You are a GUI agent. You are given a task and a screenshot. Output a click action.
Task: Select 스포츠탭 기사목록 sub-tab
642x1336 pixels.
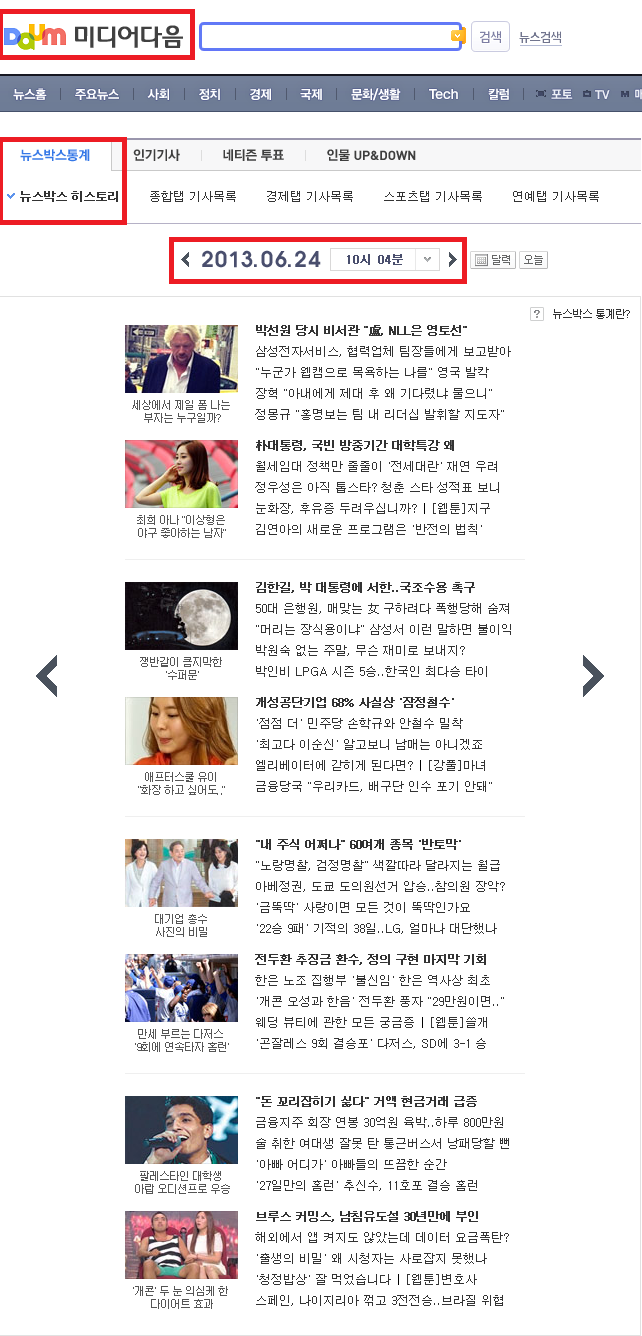pos(433,196)
